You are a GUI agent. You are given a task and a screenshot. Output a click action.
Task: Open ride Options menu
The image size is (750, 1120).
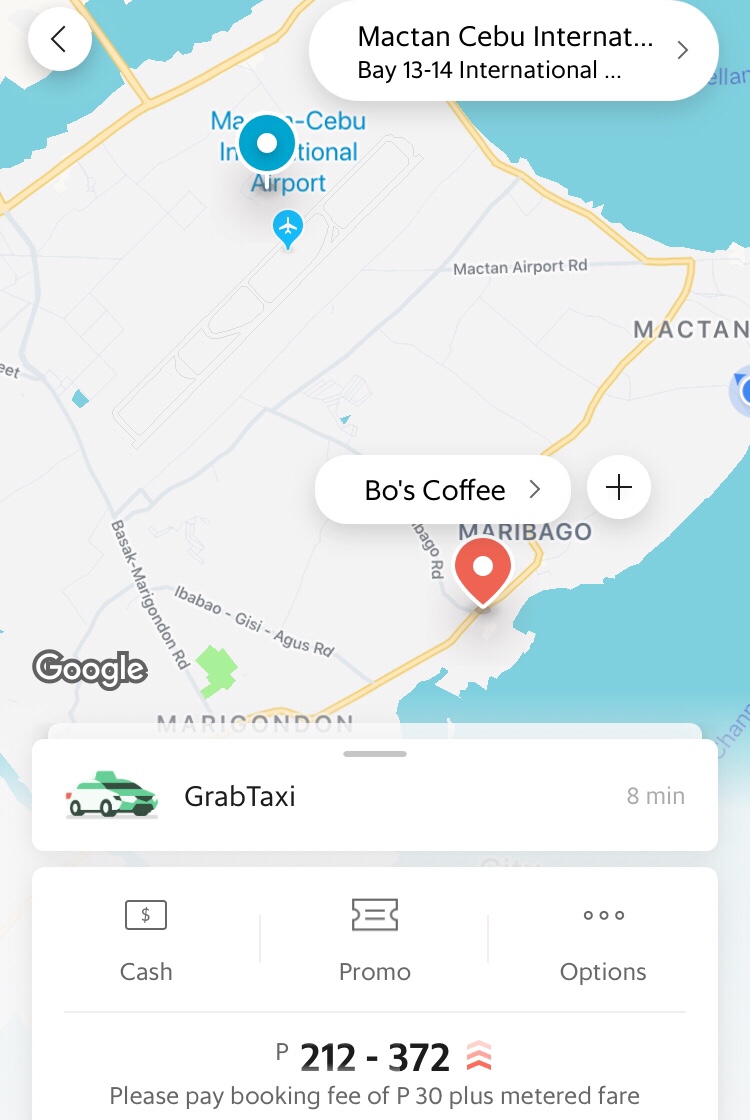click(603, 940)
